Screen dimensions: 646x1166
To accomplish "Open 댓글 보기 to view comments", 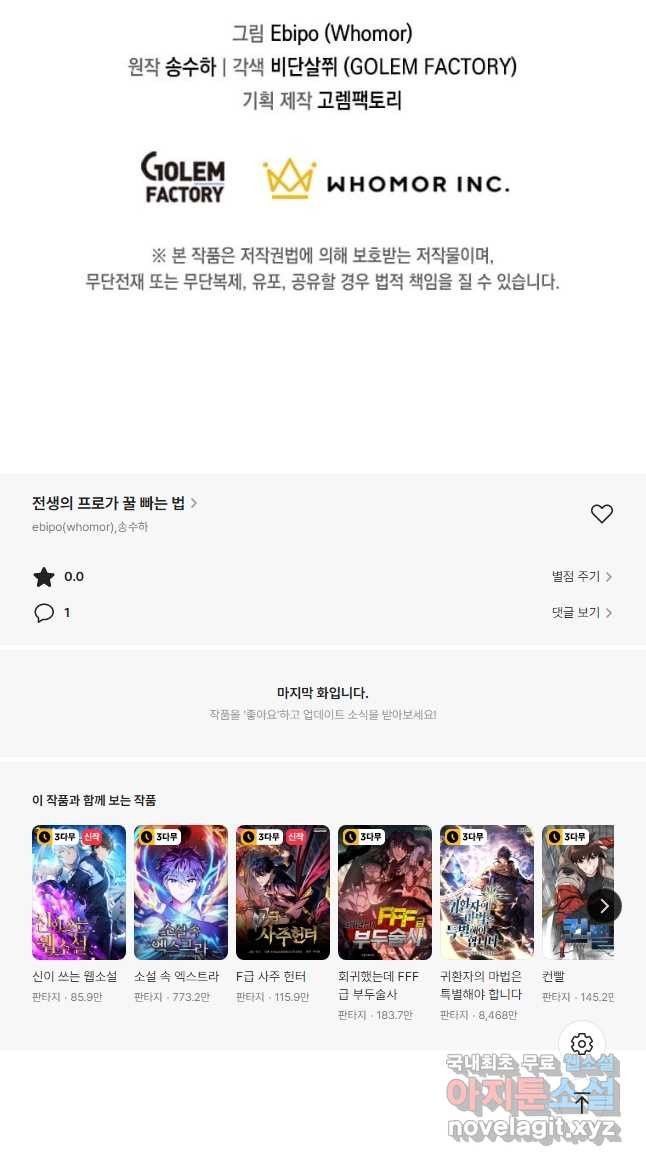I will [x=581, y=613].
